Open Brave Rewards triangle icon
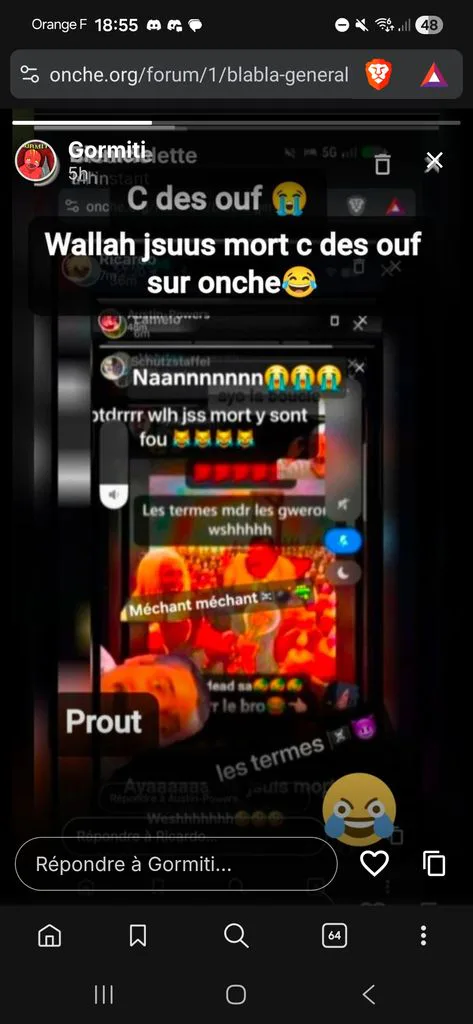Image resolution: width=473 pixels, height=1024 pixels. 434,75
